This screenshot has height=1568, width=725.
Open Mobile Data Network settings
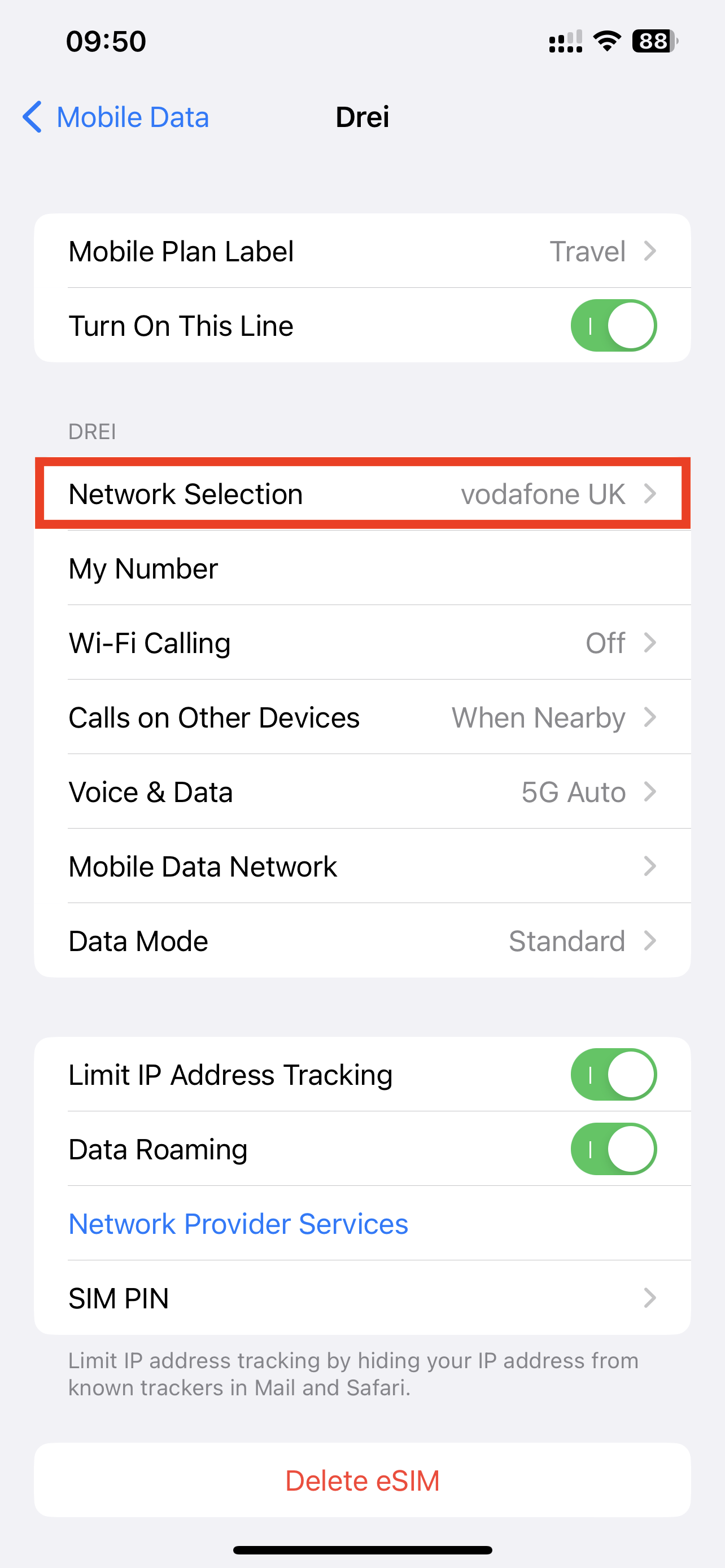(362, 866)
